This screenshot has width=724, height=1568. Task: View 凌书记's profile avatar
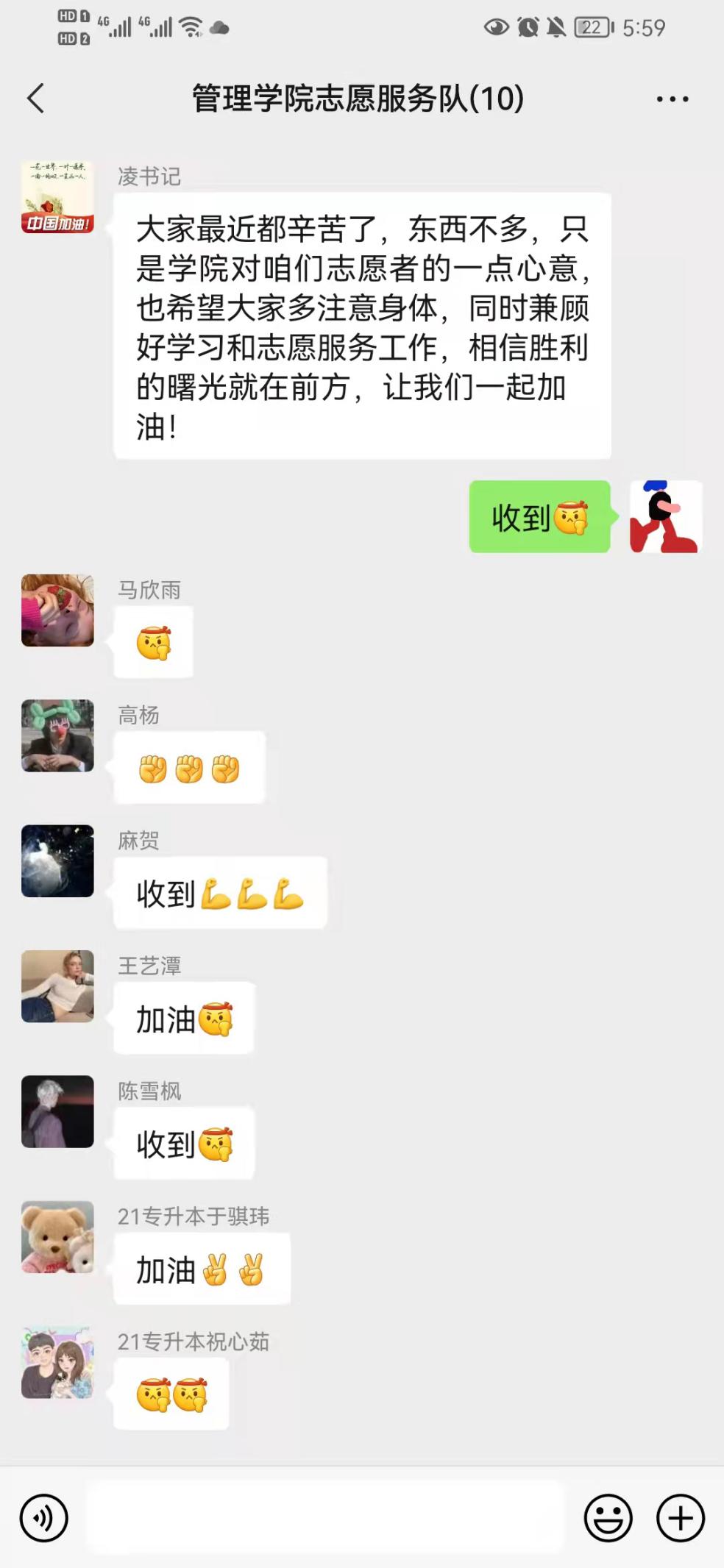pos(57,197)
